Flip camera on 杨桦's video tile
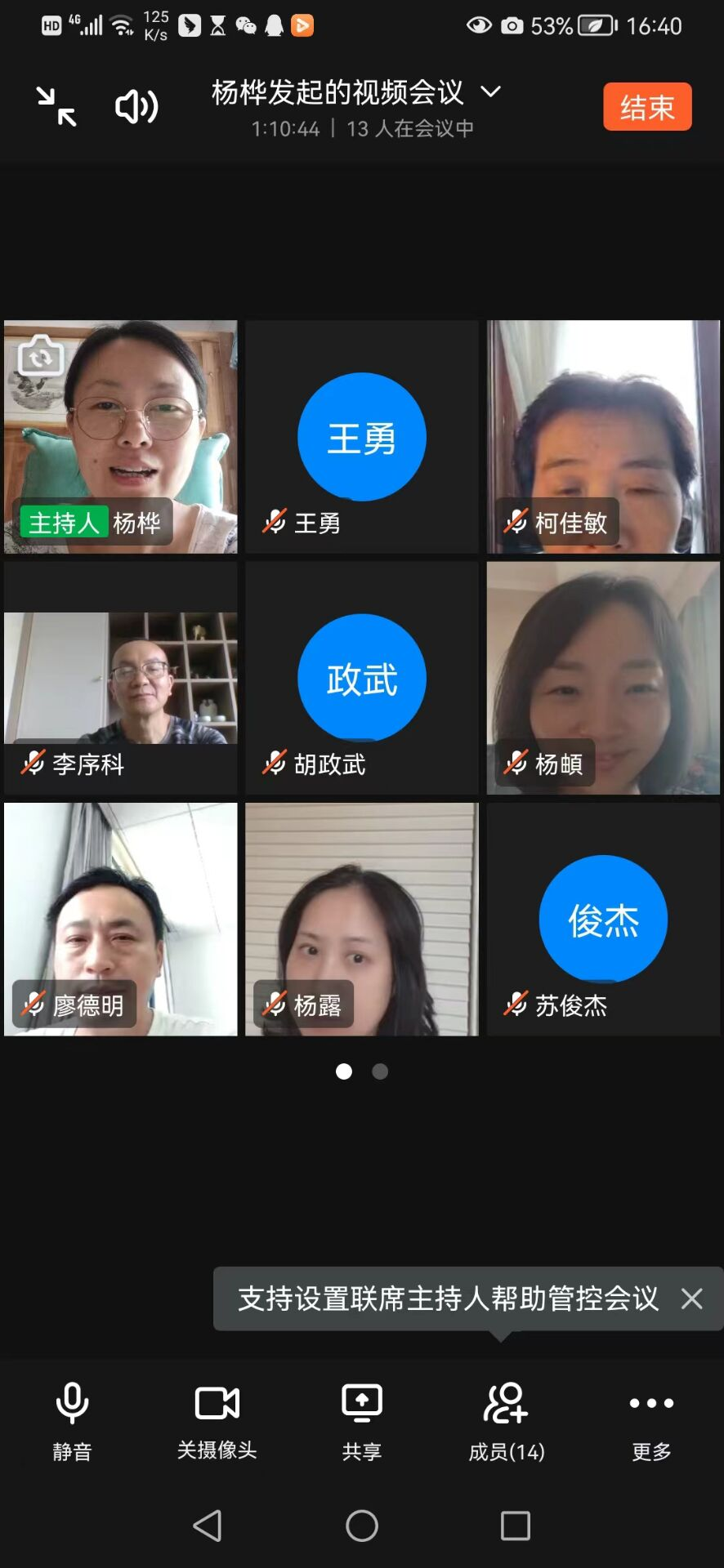Viewport: 724px width, 1568px height. (x=41, y=357)
